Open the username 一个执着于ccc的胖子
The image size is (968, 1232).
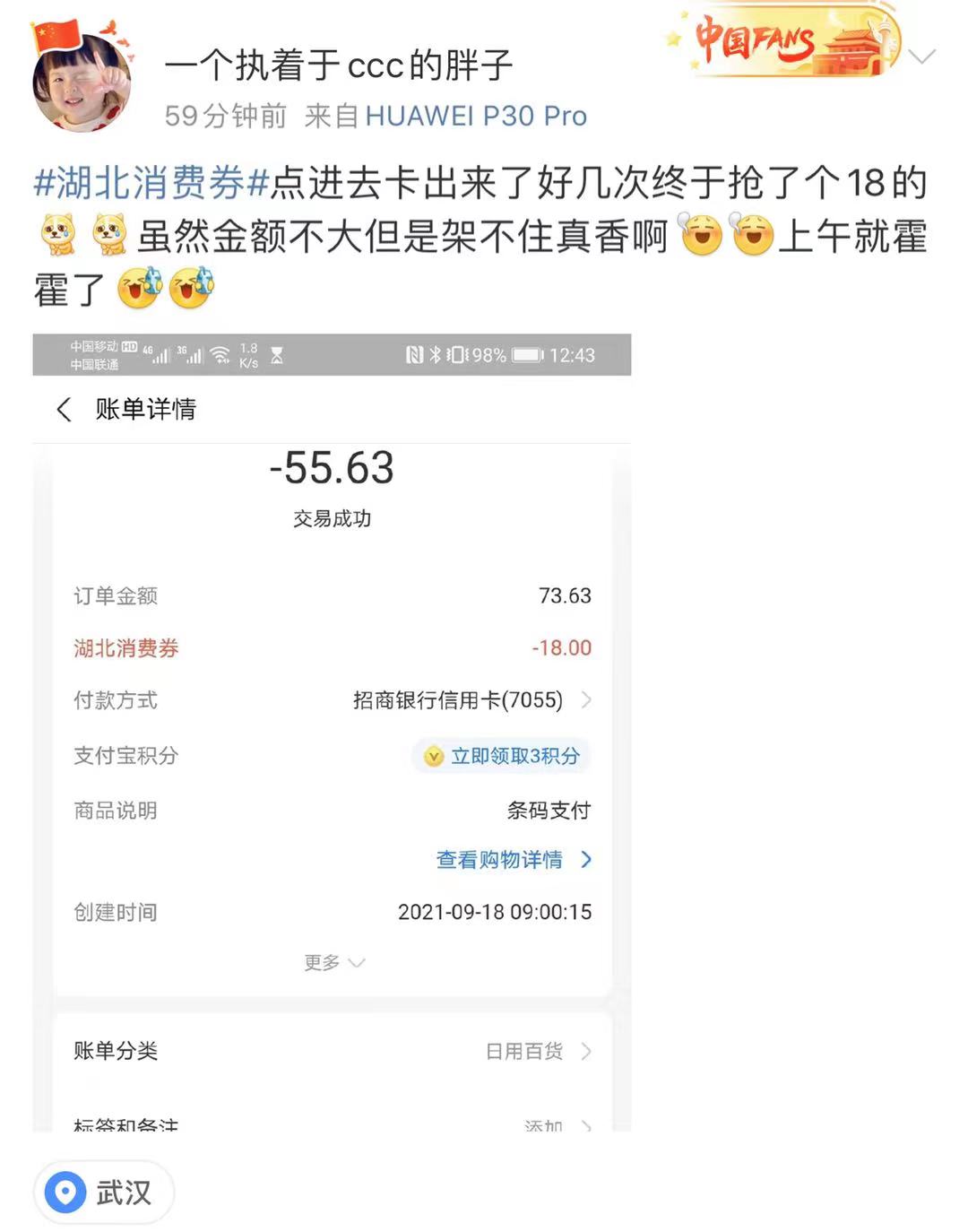click(x=338, y=65)
